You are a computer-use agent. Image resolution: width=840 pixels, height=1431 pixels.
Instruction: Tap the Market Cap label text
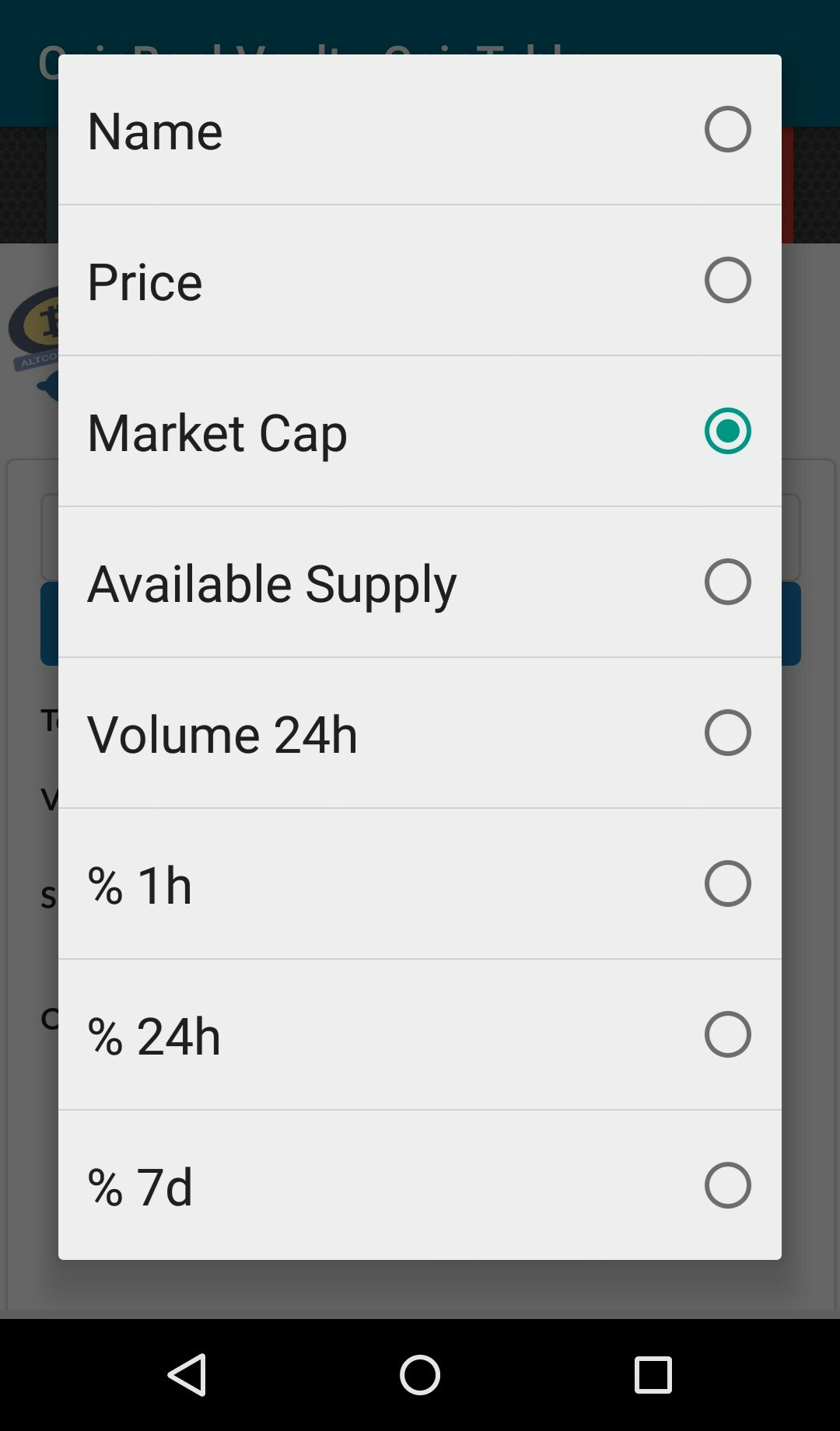pos(217,432)
